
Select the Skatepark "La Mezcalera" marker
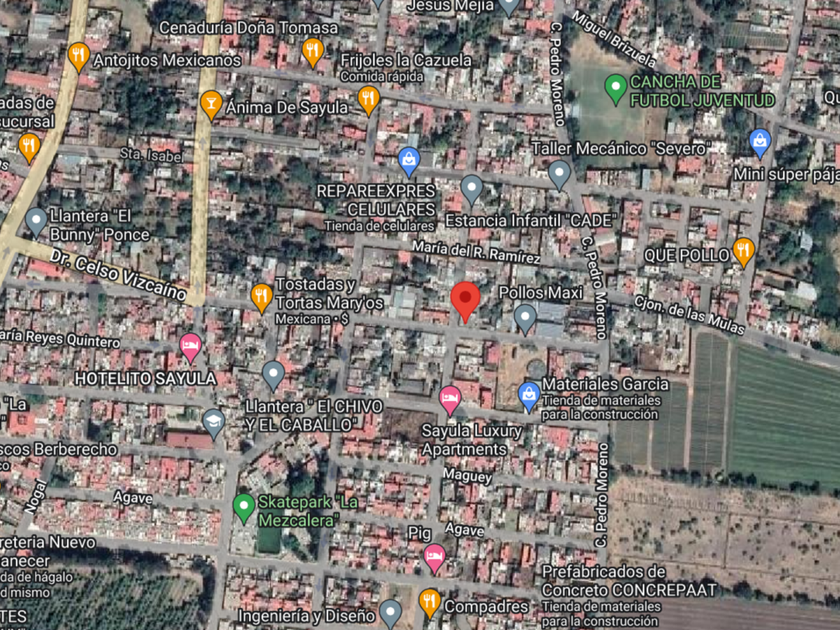tap(244, 508)
